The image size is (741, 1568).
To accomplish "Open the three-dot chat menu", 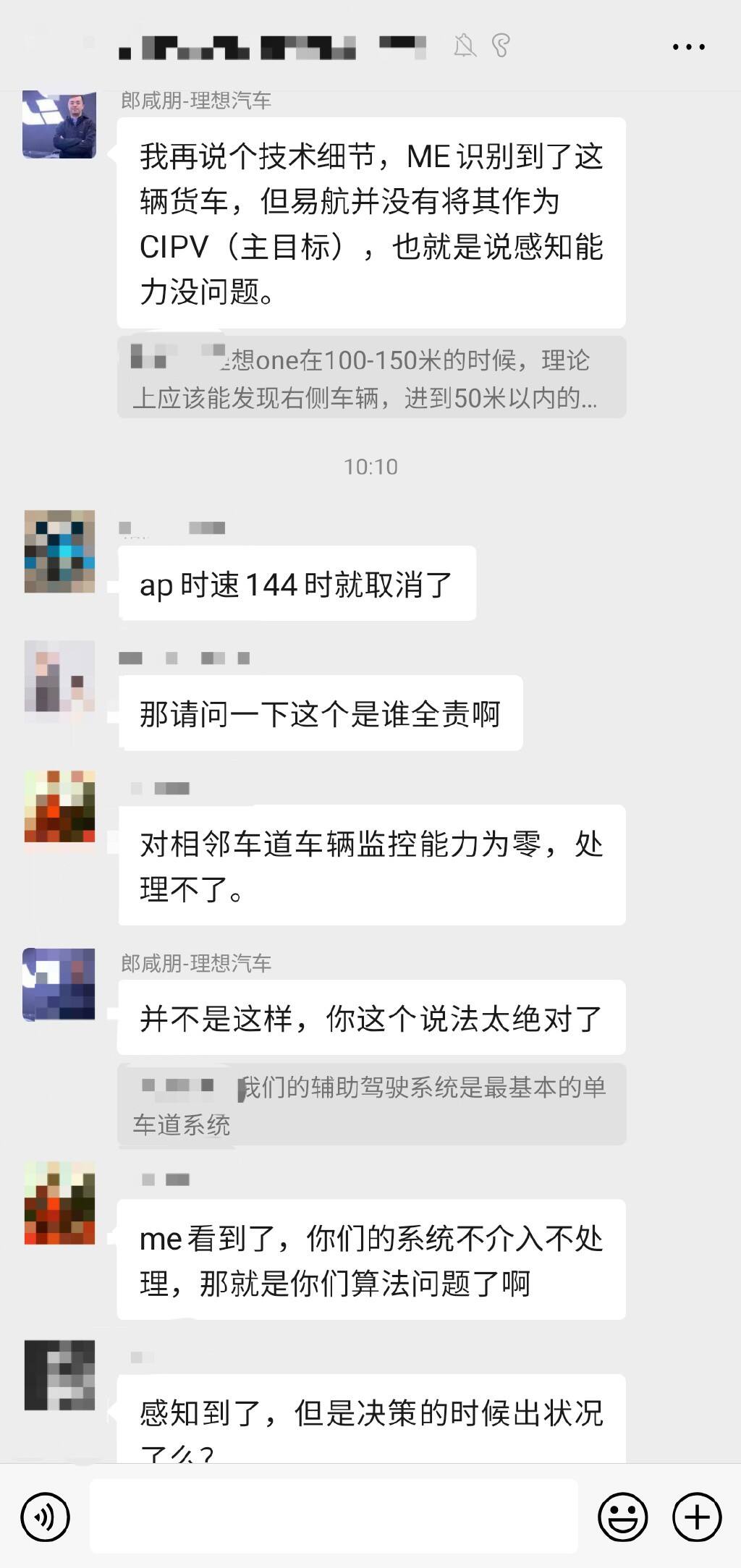I will coord(688,47).
